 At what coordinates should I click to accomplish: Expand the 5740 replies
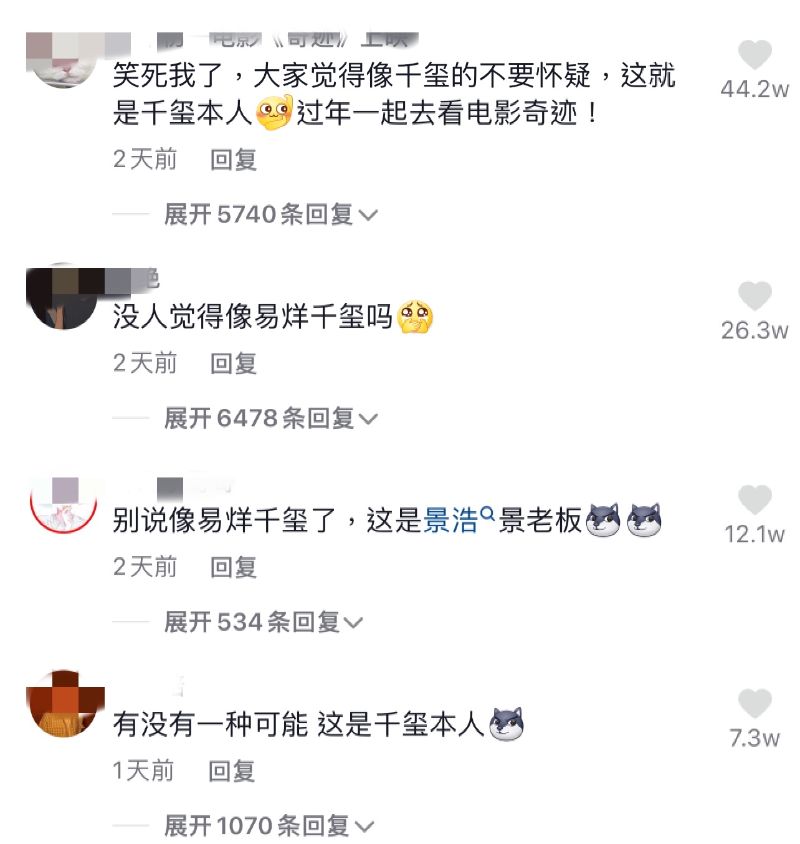click(270, 214)
